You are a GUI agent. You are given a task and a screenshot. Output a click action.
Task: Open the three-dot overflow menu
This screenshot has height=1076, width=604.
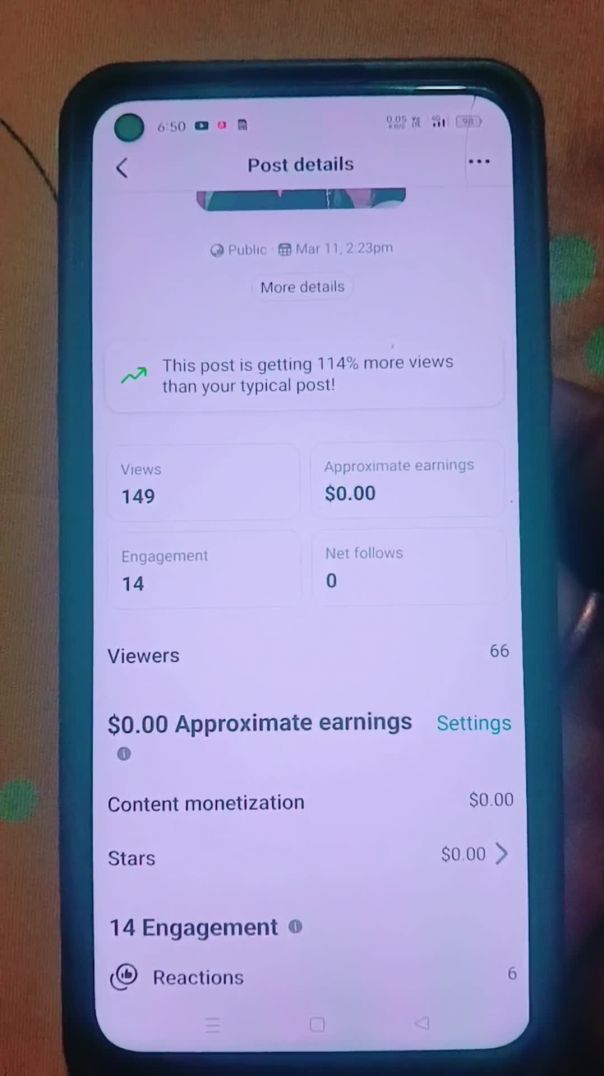(479, 162)
